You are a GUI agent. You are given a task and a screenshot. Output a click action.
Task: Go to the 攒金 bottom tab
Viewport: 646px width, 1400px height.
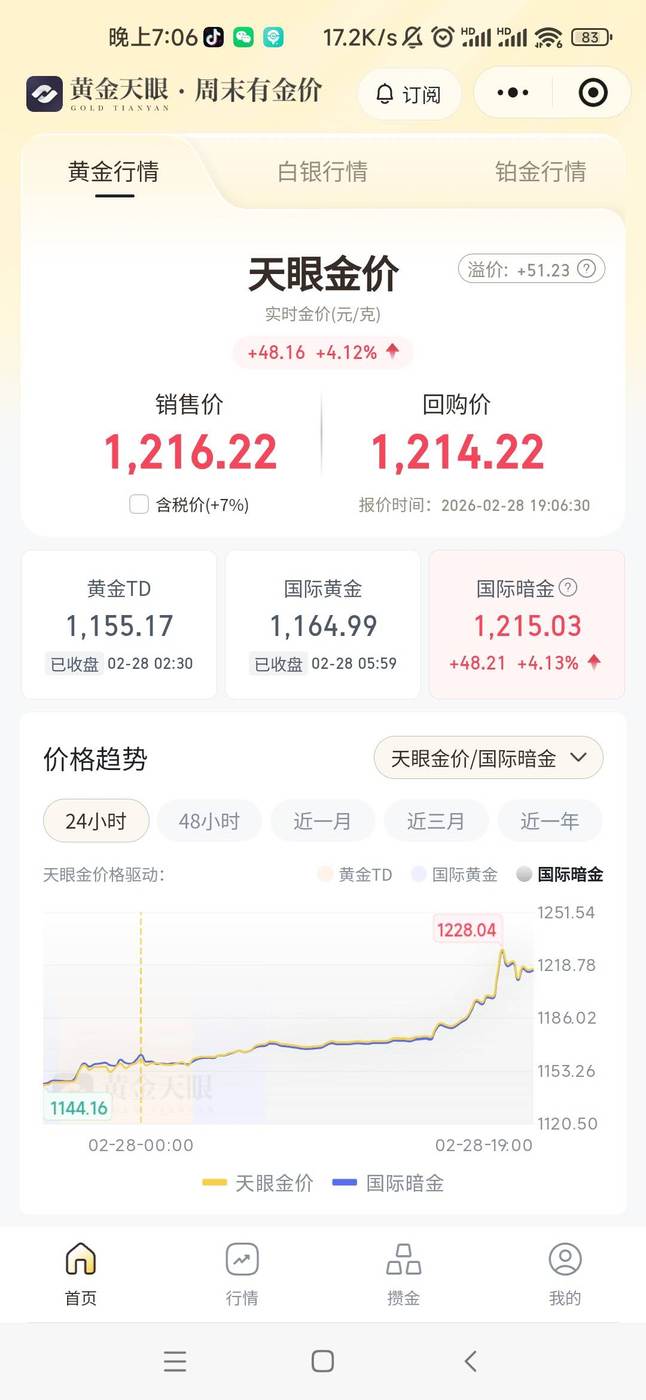pos(403,1274)
